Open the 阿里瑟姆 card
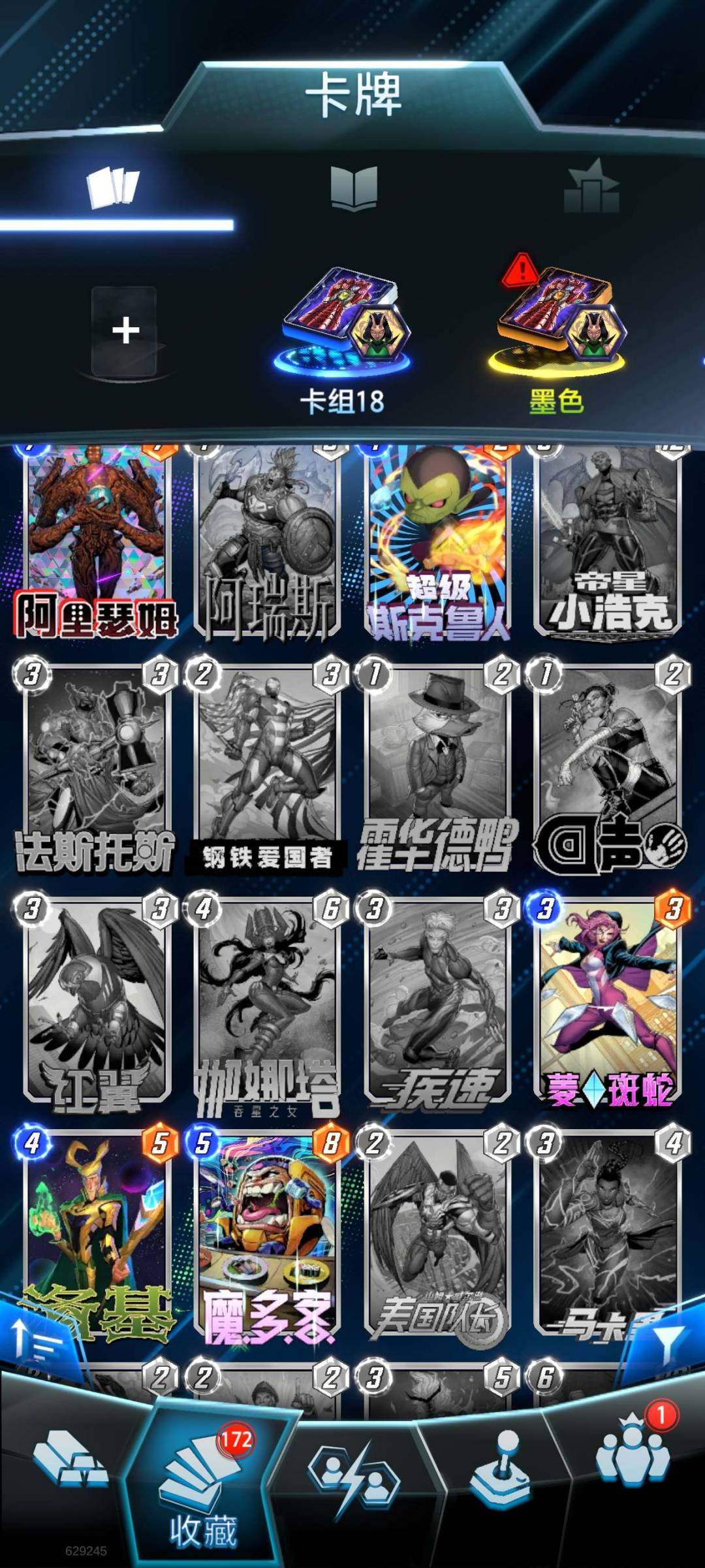705x1568 pixels. [x=97, y=542]
